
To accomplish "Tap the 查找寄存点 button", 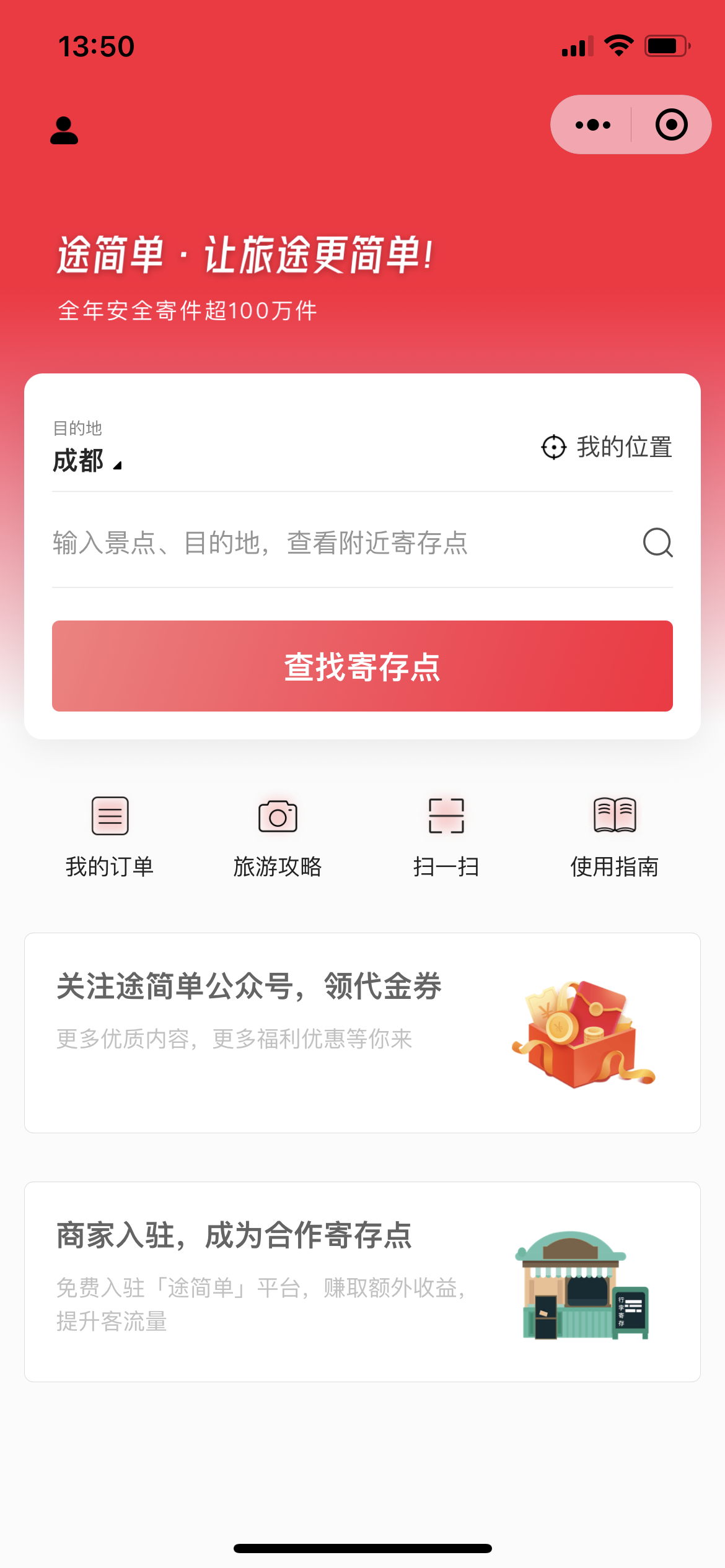I will 362,666.
